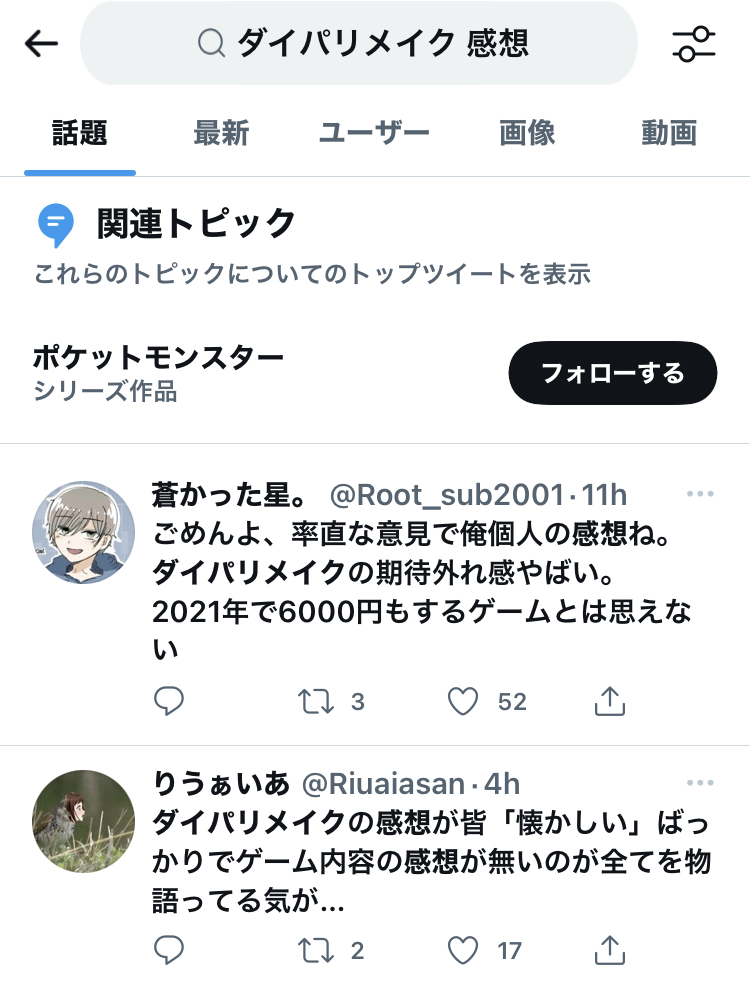Reply to りうぁいあ's tweet
Screen dimensions: 750x992
coord(169,950)
